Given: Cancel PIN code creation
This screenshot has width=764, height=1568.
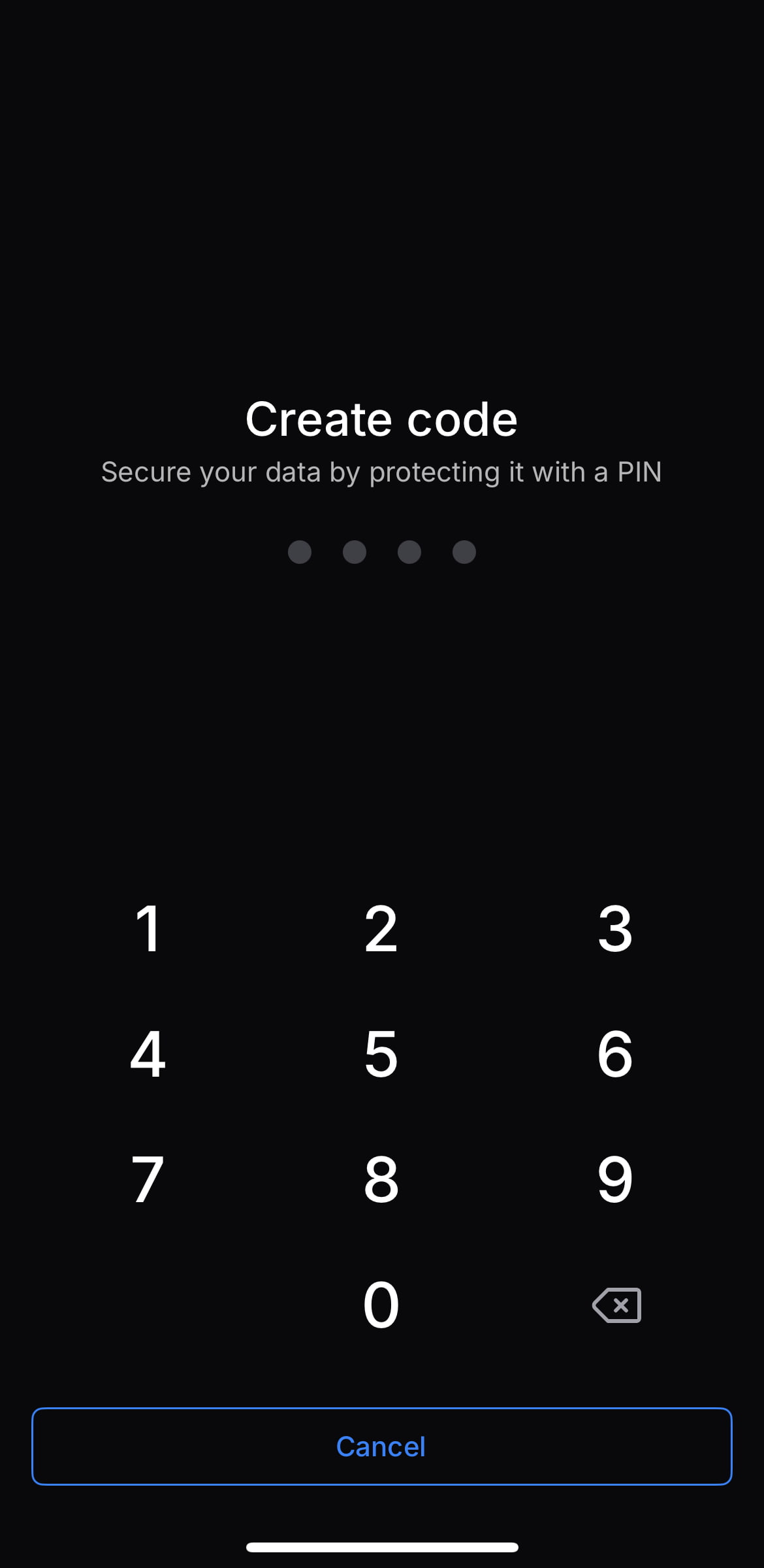Looking at the screenshot, I should click(381, 1446).
